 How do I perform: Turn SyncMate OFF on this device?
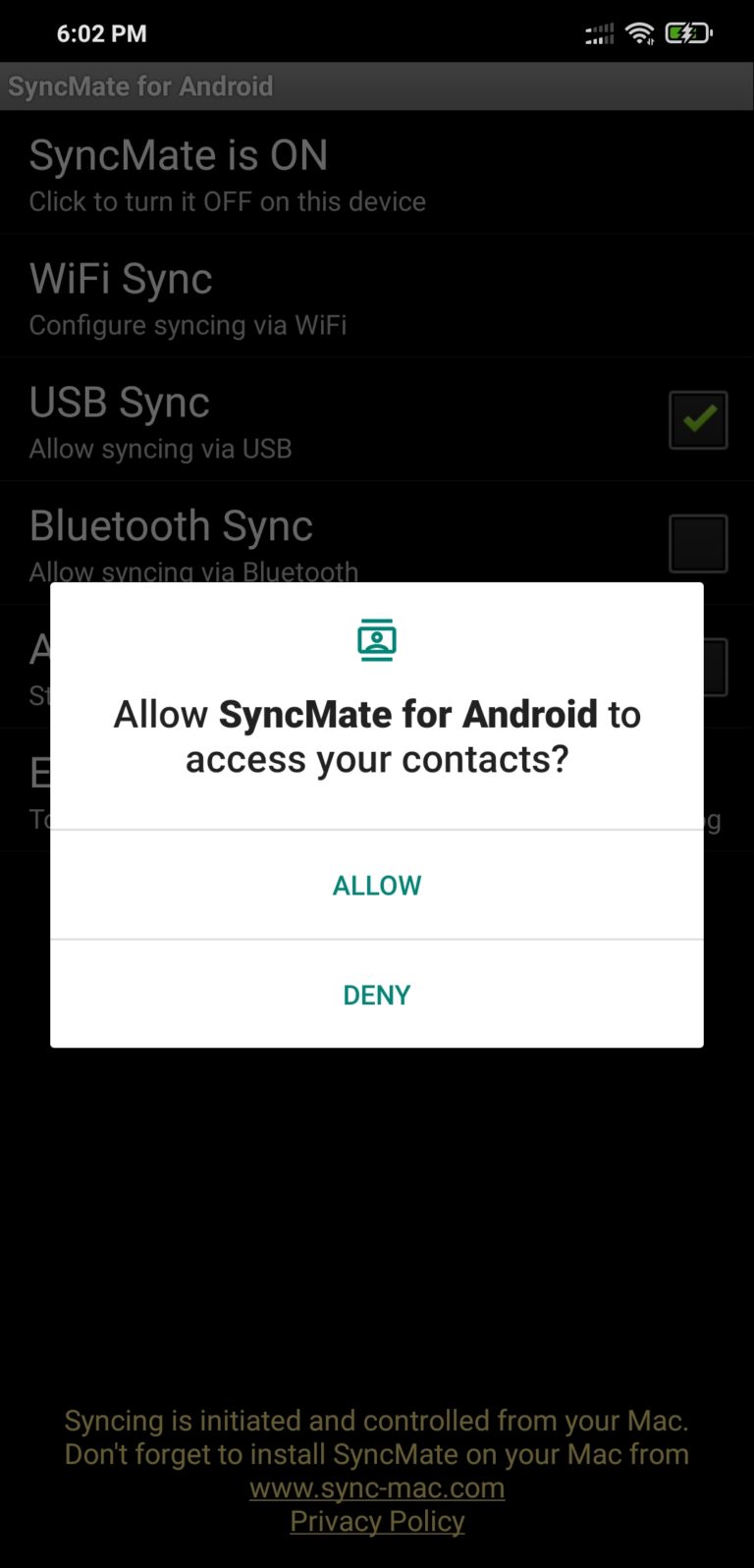point(227,175)
